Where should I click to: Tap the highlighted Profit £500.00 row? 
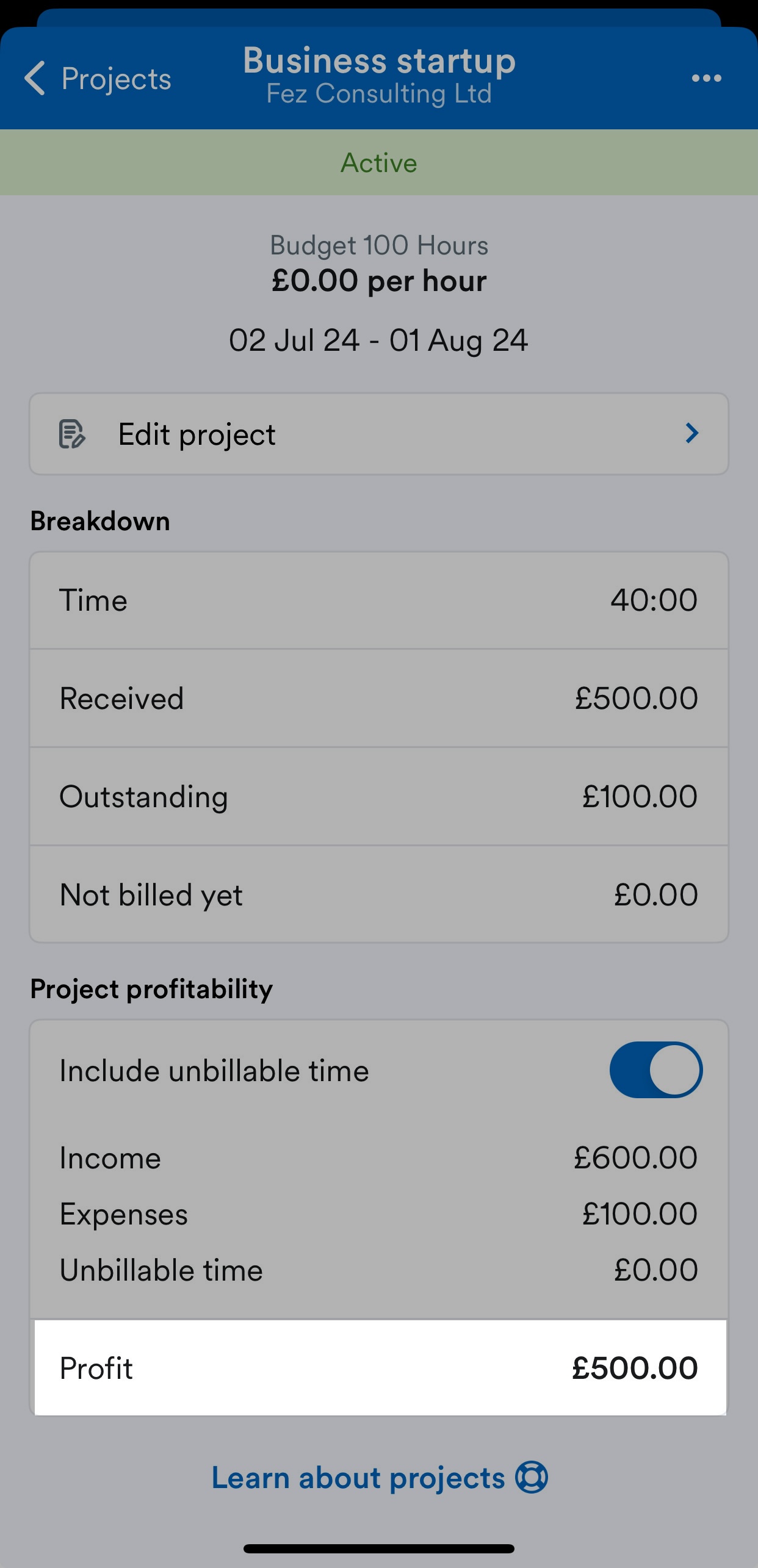pos(378,1368)
